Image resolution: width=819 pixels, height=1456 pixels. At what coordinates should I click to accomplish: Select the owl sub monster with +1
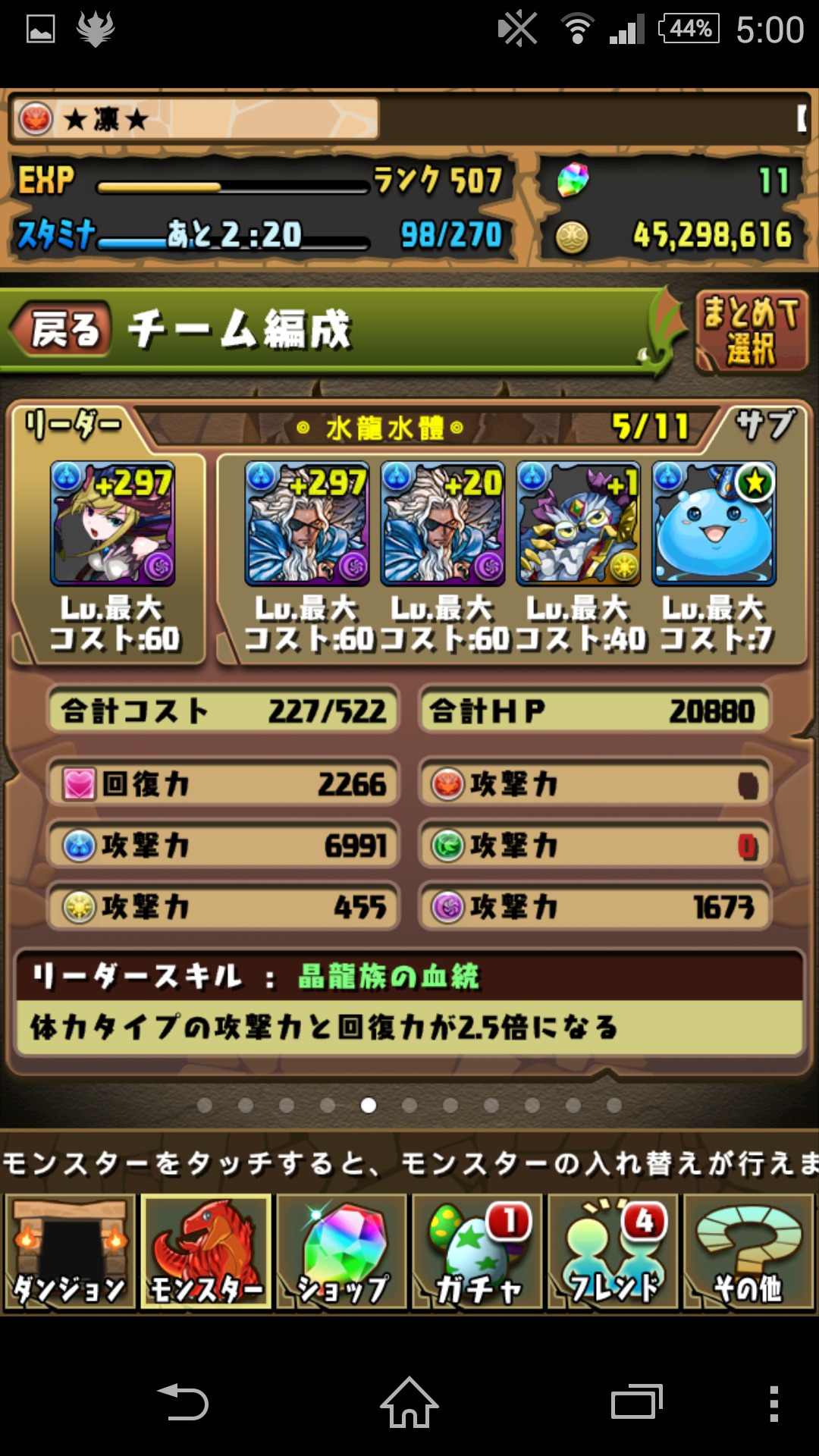click(x=579, y=523)
